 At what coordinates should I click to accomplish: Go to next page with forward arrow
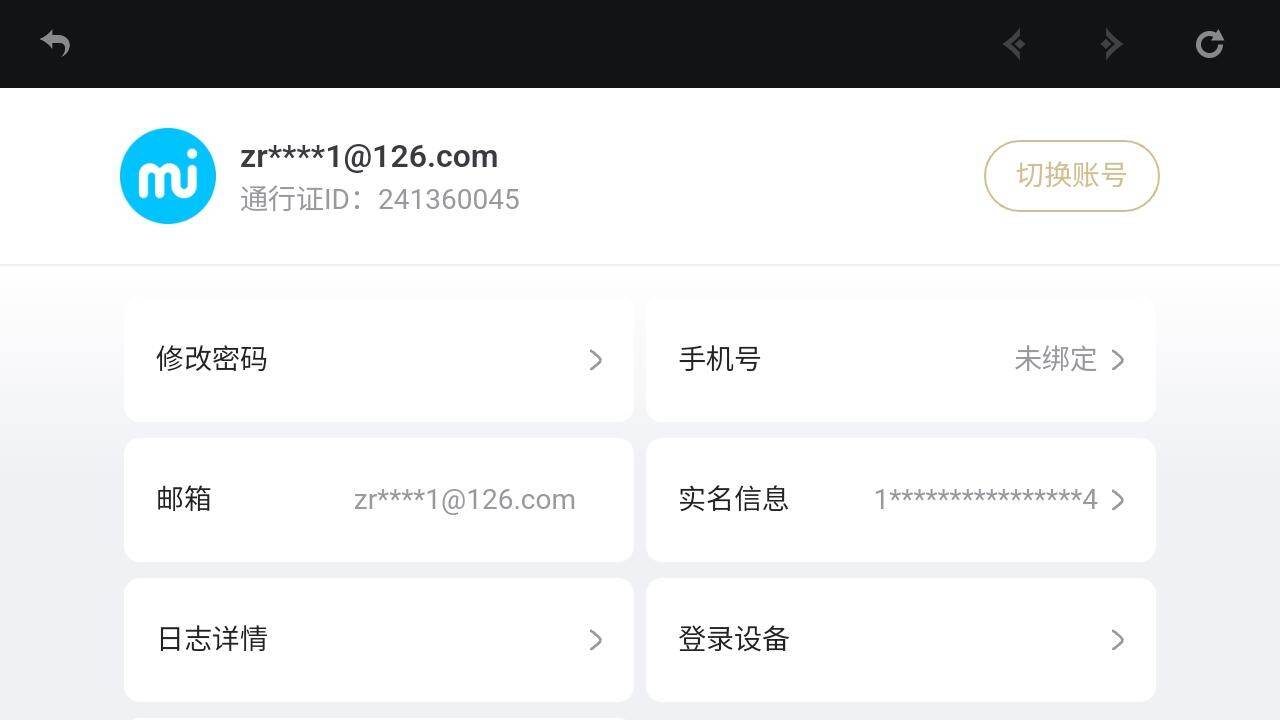pyautogui.click(x=1111, y=44)
